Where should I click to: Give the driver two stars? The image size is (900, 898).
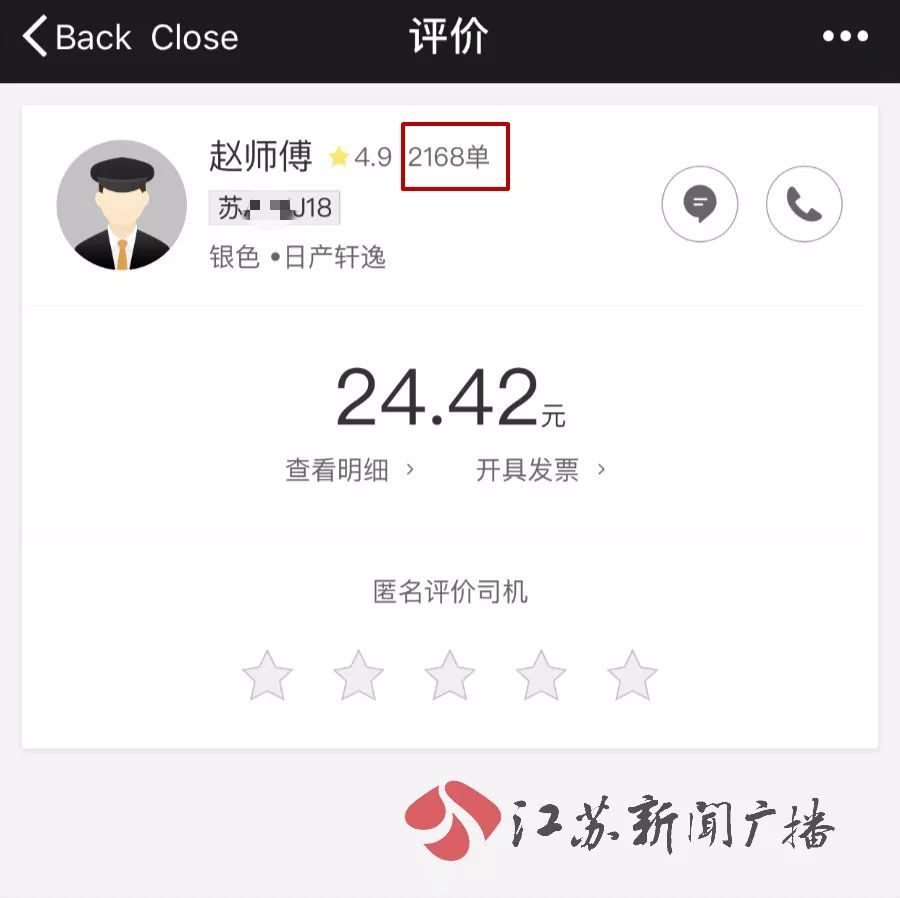(x=358, y=675)
